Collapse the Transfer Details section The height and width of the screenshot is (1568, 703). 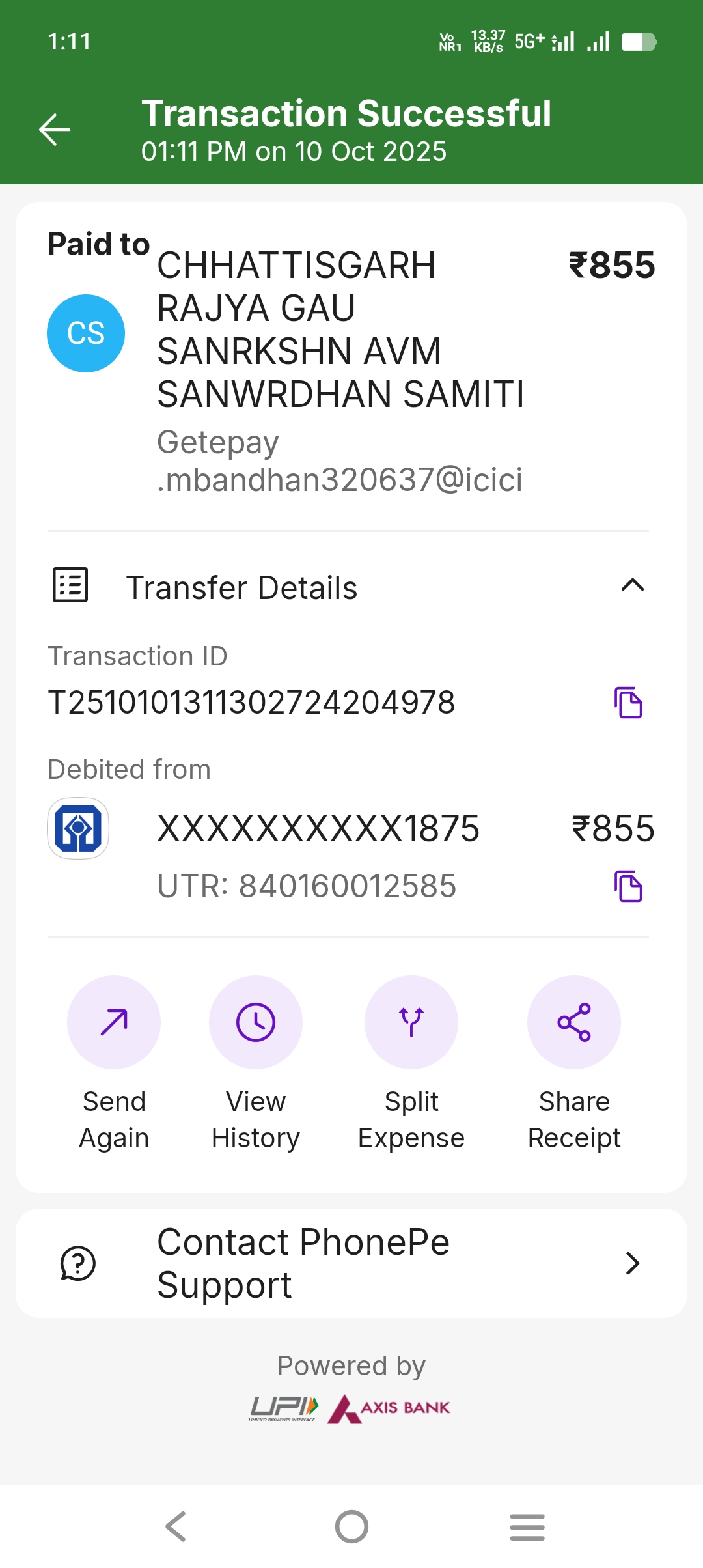tap(632, 586)
